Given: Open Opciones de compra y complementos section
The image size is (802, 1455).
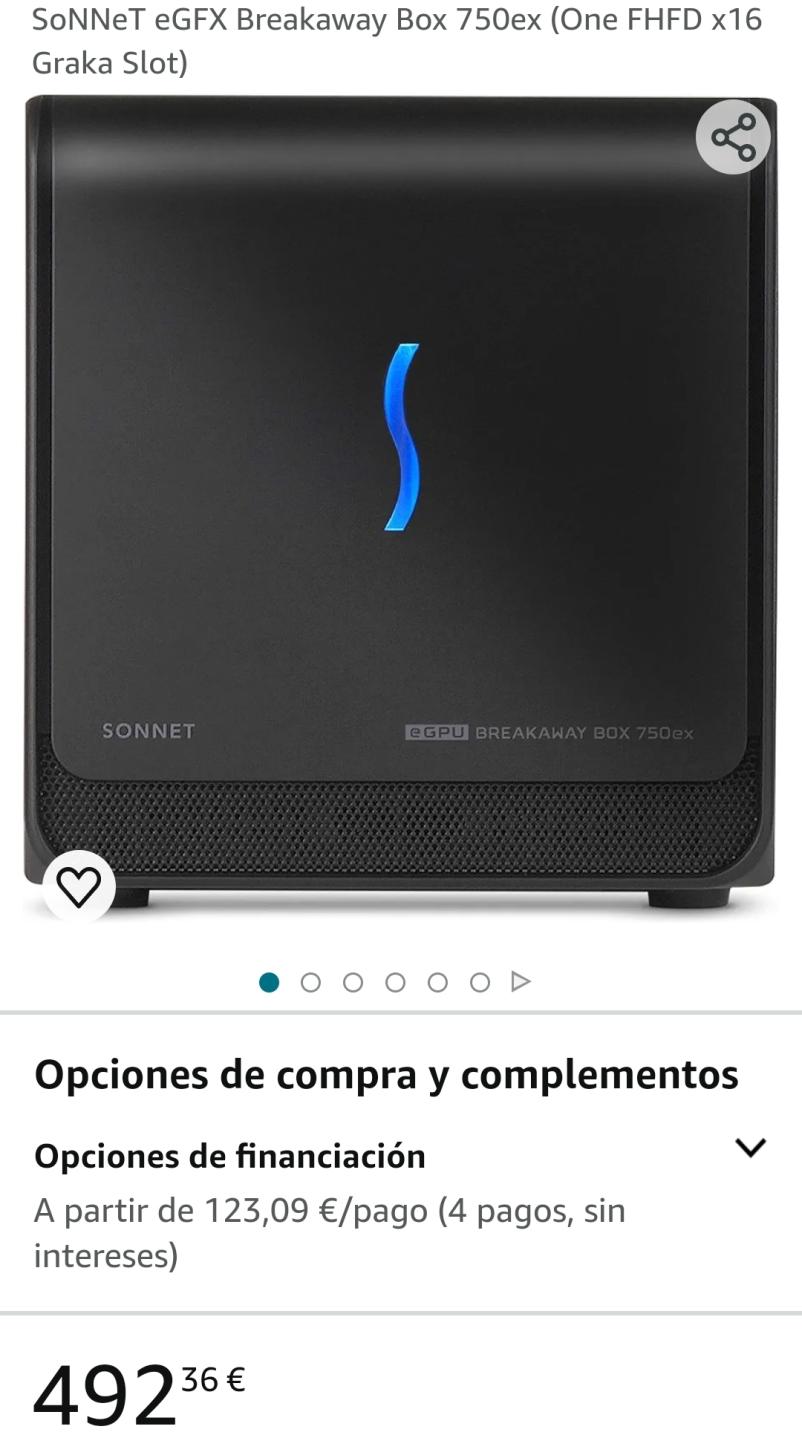Looking at the screenshot, I should coord(386,1074).
